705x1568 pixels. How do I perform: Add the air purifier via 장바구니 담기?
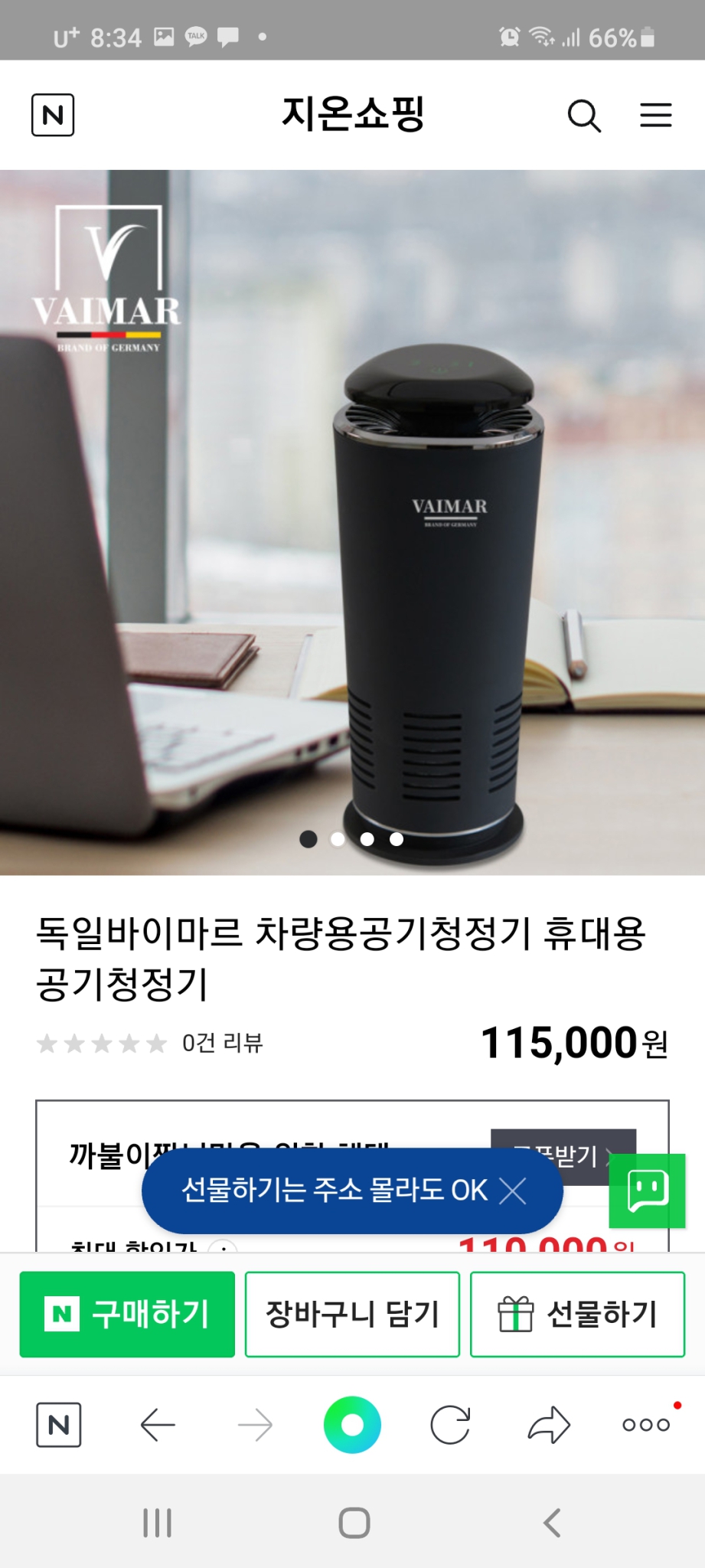(x=351, y=1314)
